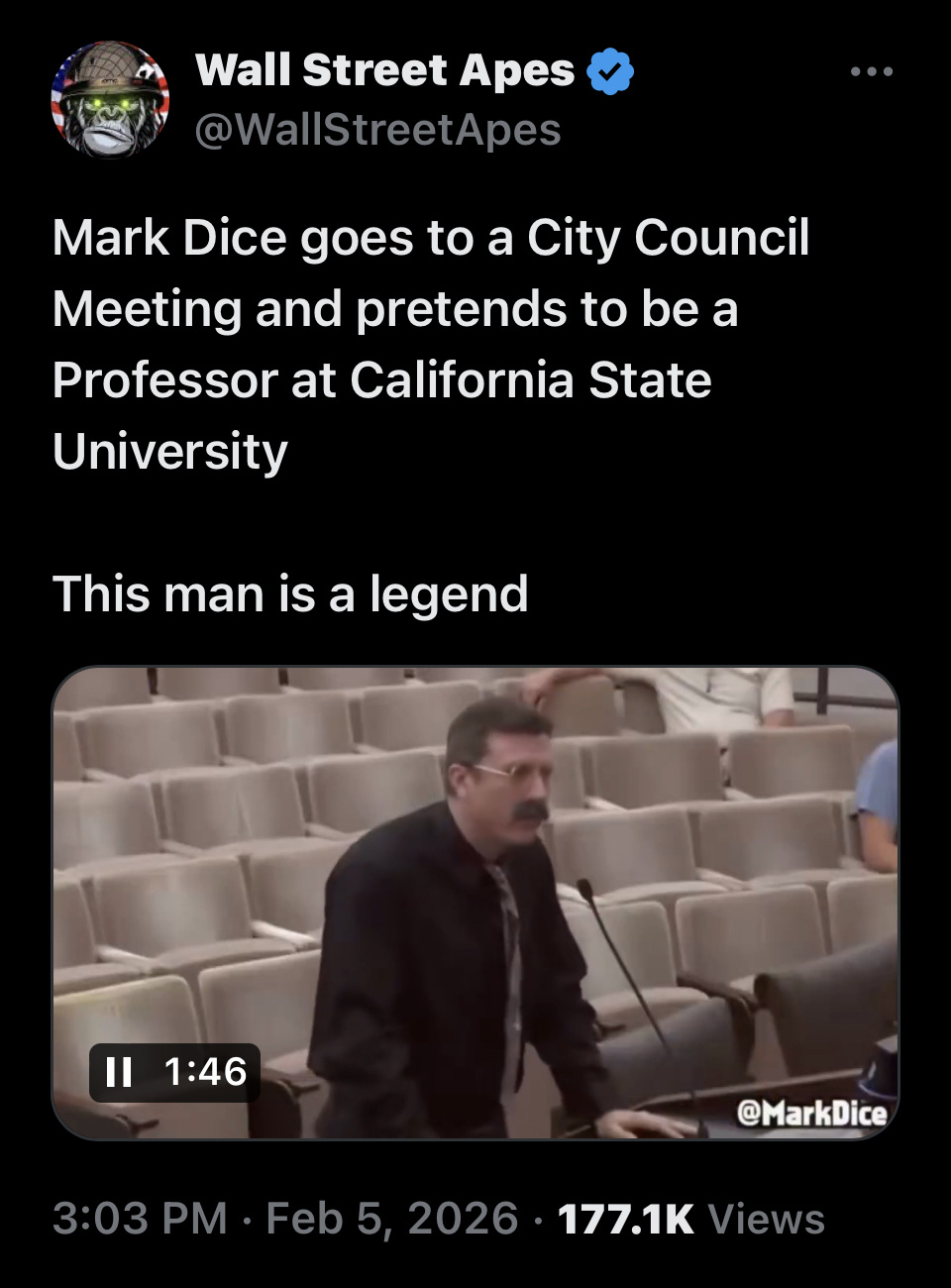Image resolution: width=951 pixels, height=1288 pixels.
Task: Open the Mark Dice video fullscreen
Action: pos(475,902)
